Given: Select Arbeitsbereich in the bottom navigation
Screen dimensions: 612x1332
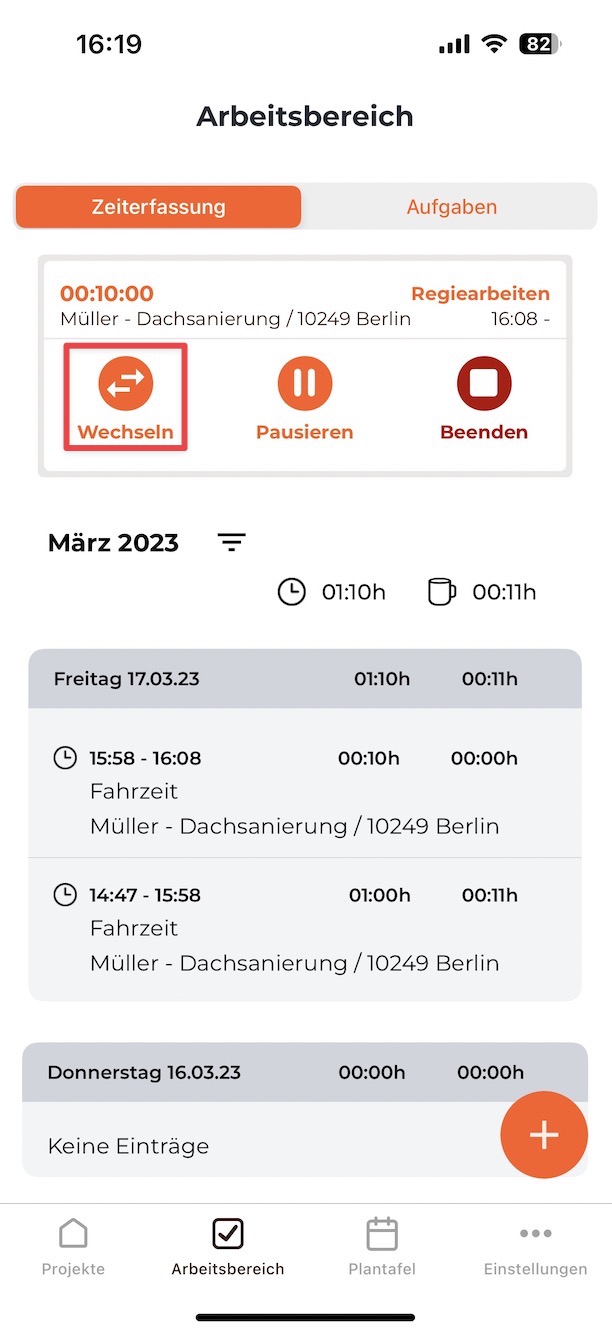Looking at the screenshot, I should (228, 1247).
